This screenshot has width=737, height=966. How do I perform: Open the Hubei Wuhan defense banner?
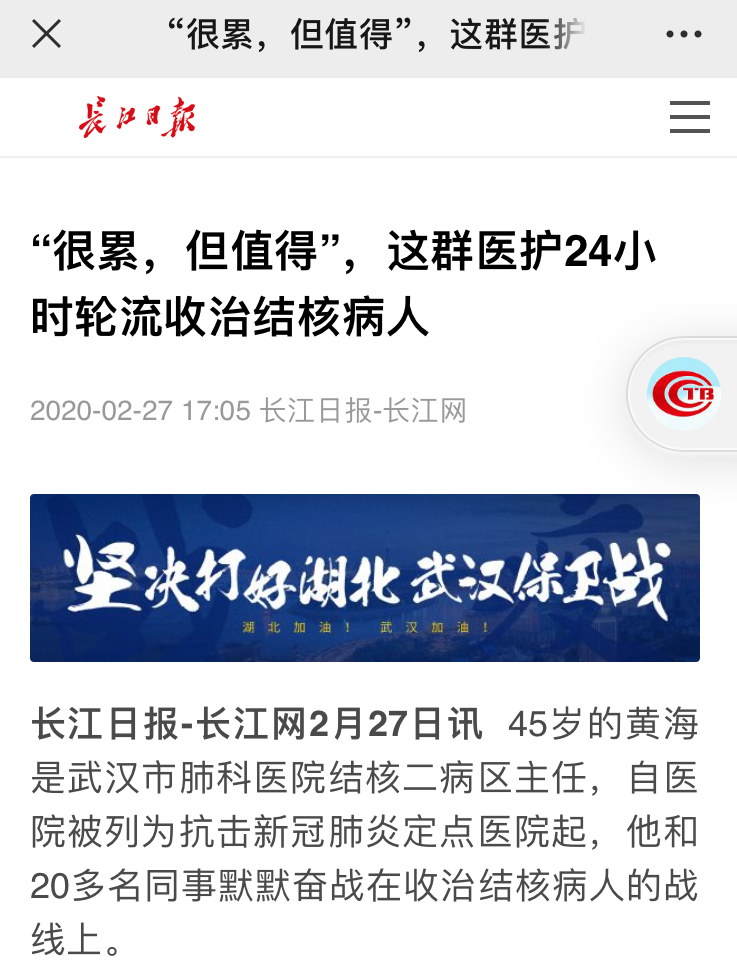(x=364, y=578)
